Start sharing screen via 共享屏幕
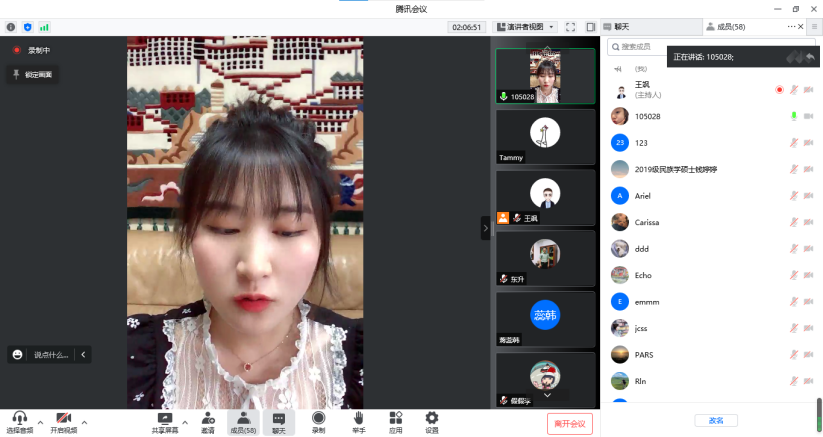This screenshot has height=437, width=823. pos(165,421)
